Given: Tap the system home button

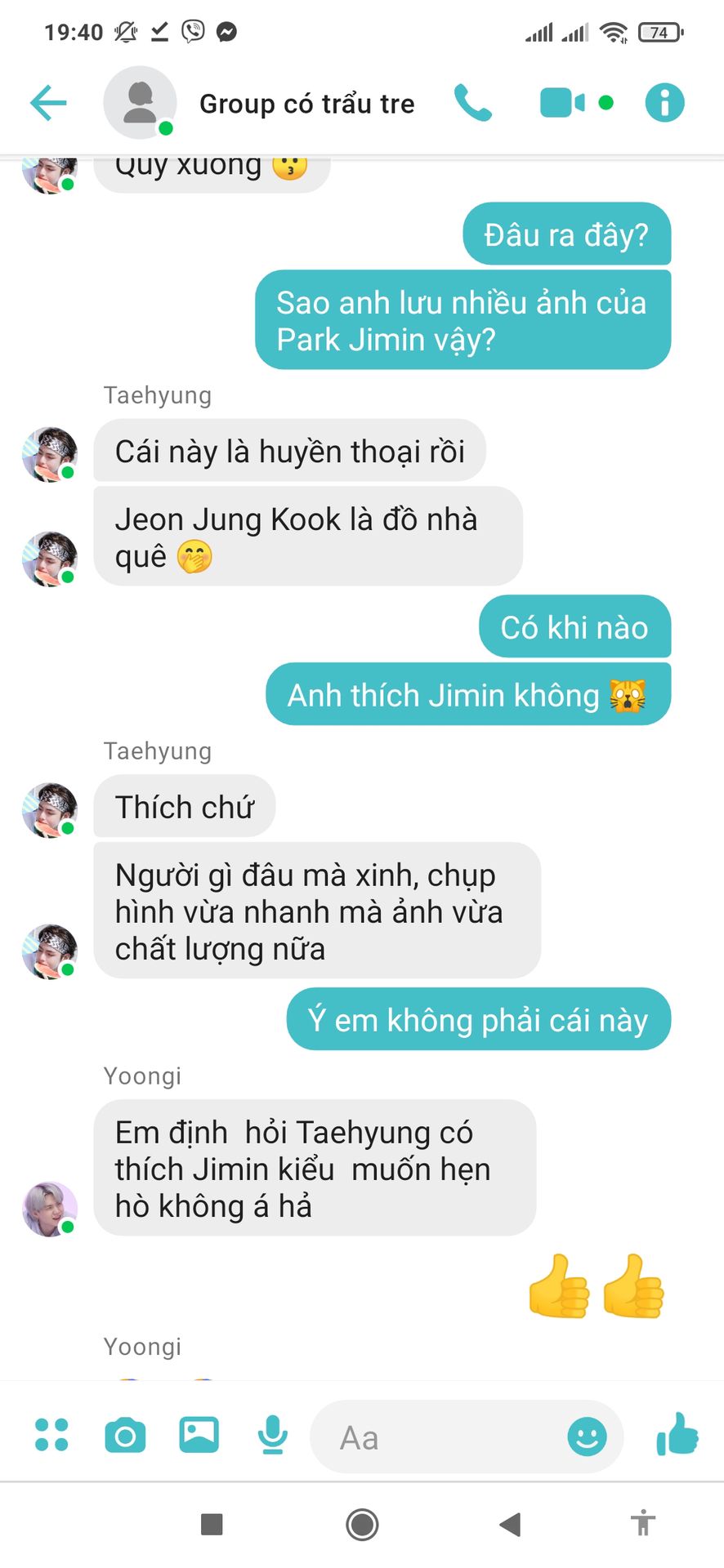Looking at the screenshot, I should coord(362,1524).
